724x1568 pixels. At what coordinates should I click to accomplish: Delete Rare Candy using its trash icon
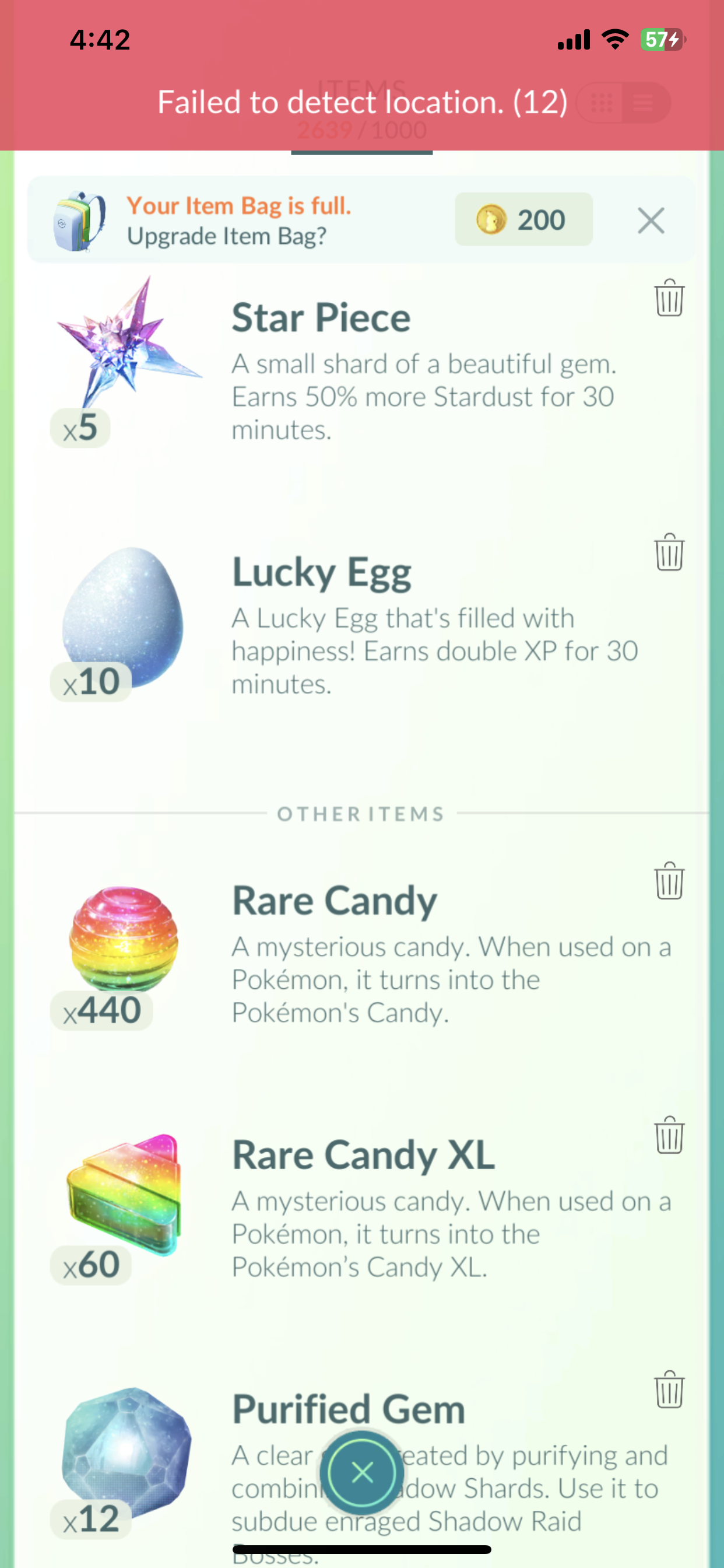click(669, 881)
